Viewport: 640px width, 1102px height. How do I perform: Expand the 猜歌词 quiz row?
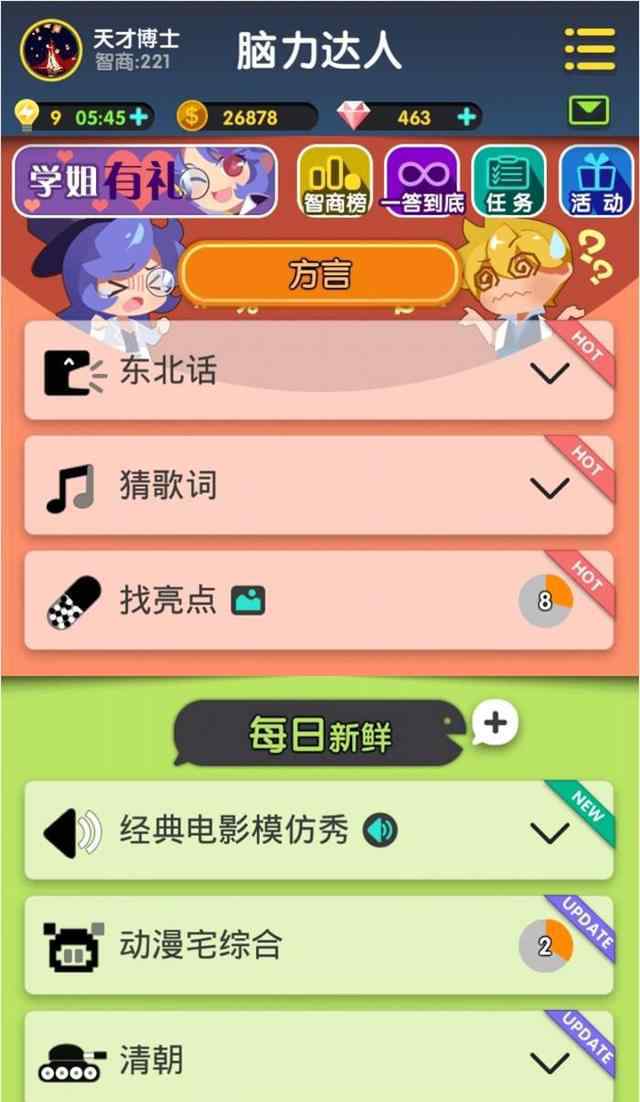(319, 485)
